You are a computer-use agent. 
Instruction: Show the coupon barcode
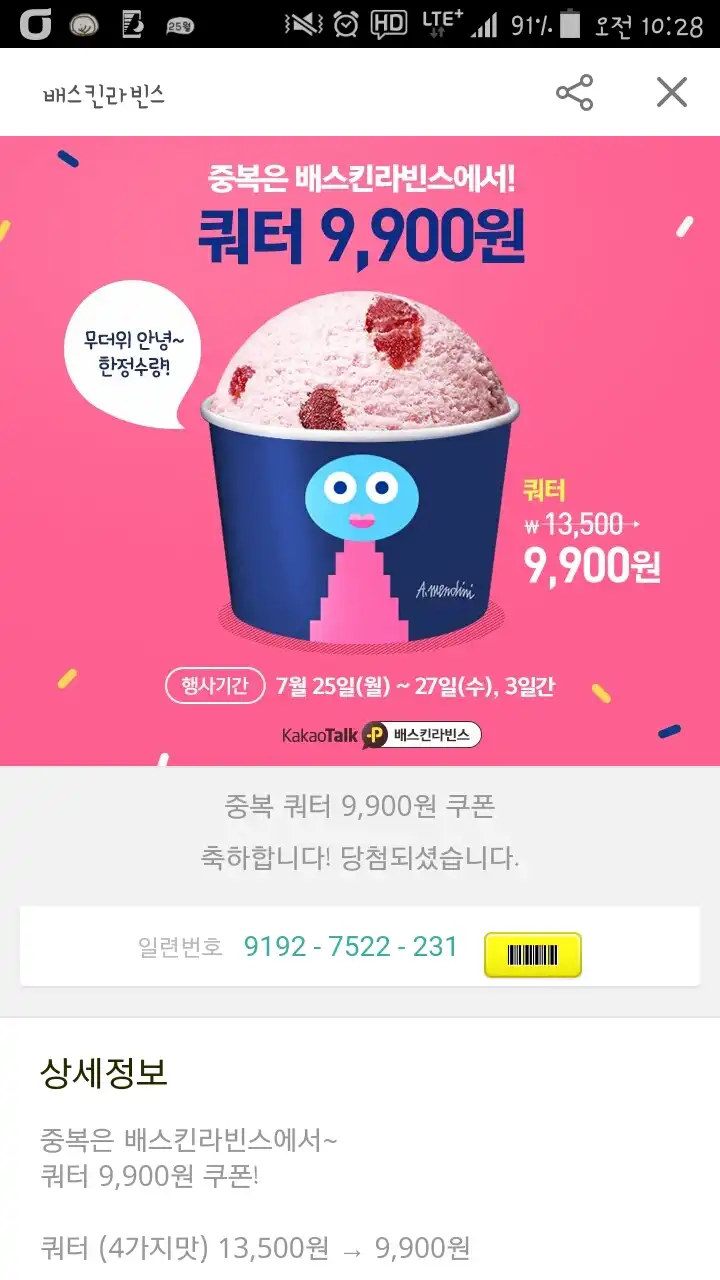tap(532, 954)
